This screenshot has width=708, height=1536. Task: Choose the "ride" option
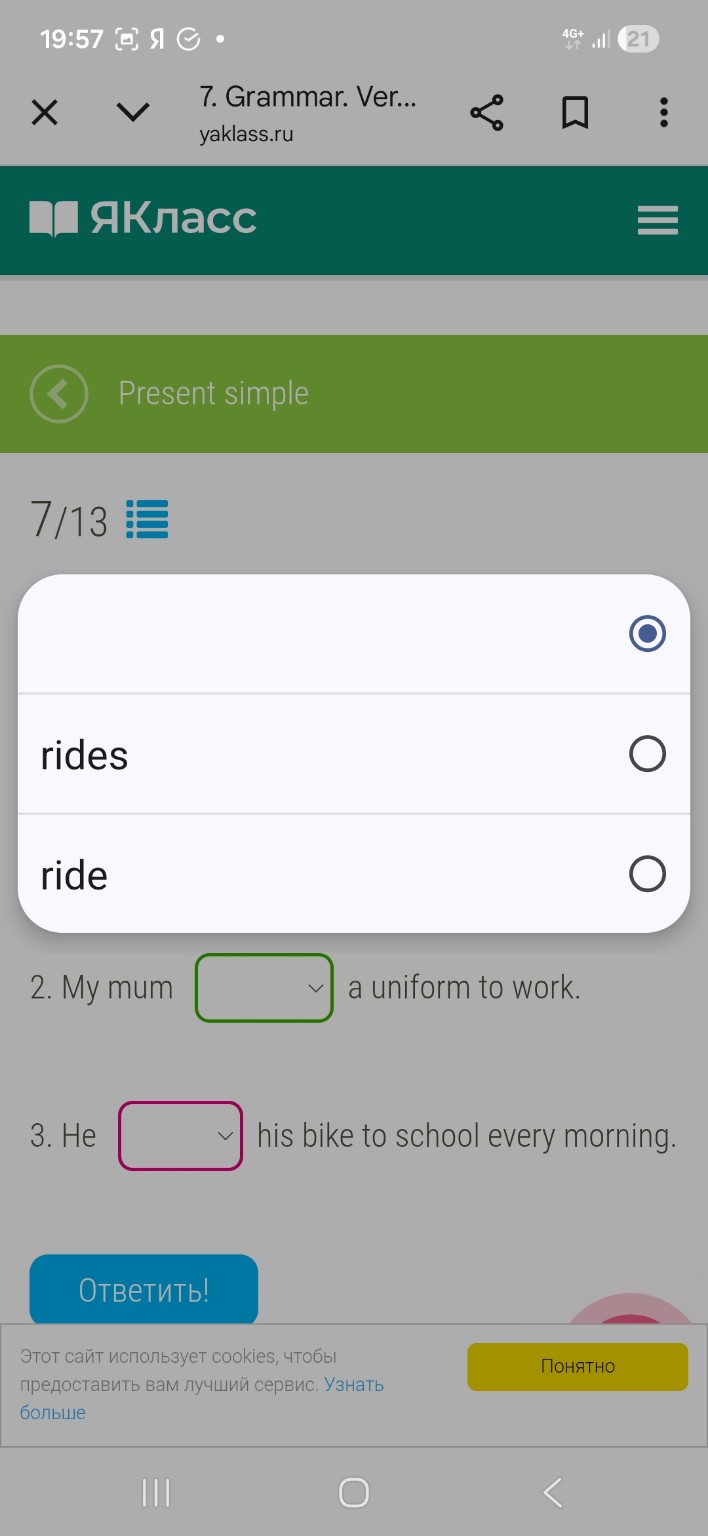click(x=353, y=874)
